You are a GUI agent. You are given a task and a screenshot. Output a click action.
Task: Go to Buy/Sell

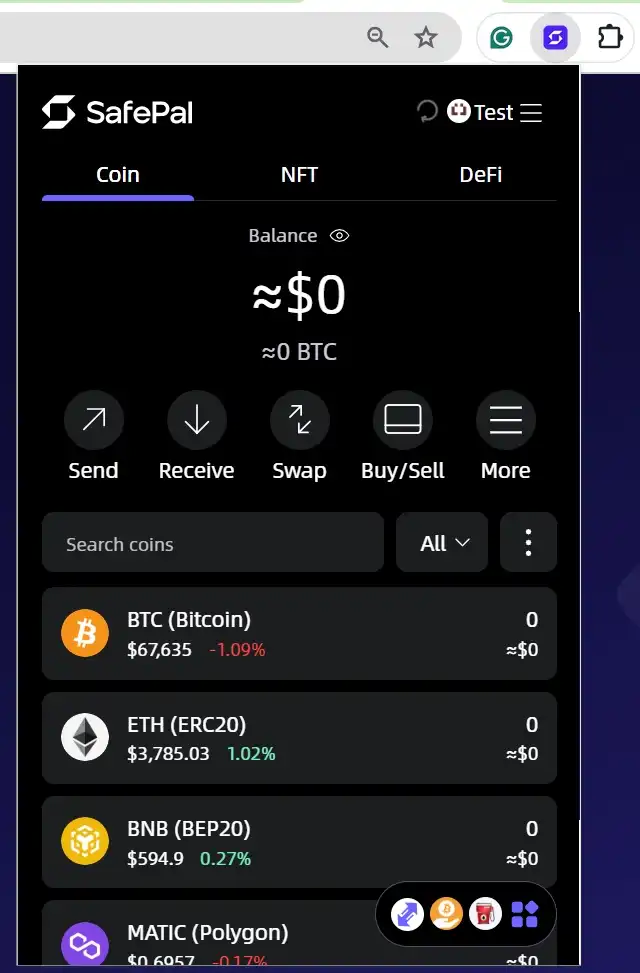click(403, 420)
